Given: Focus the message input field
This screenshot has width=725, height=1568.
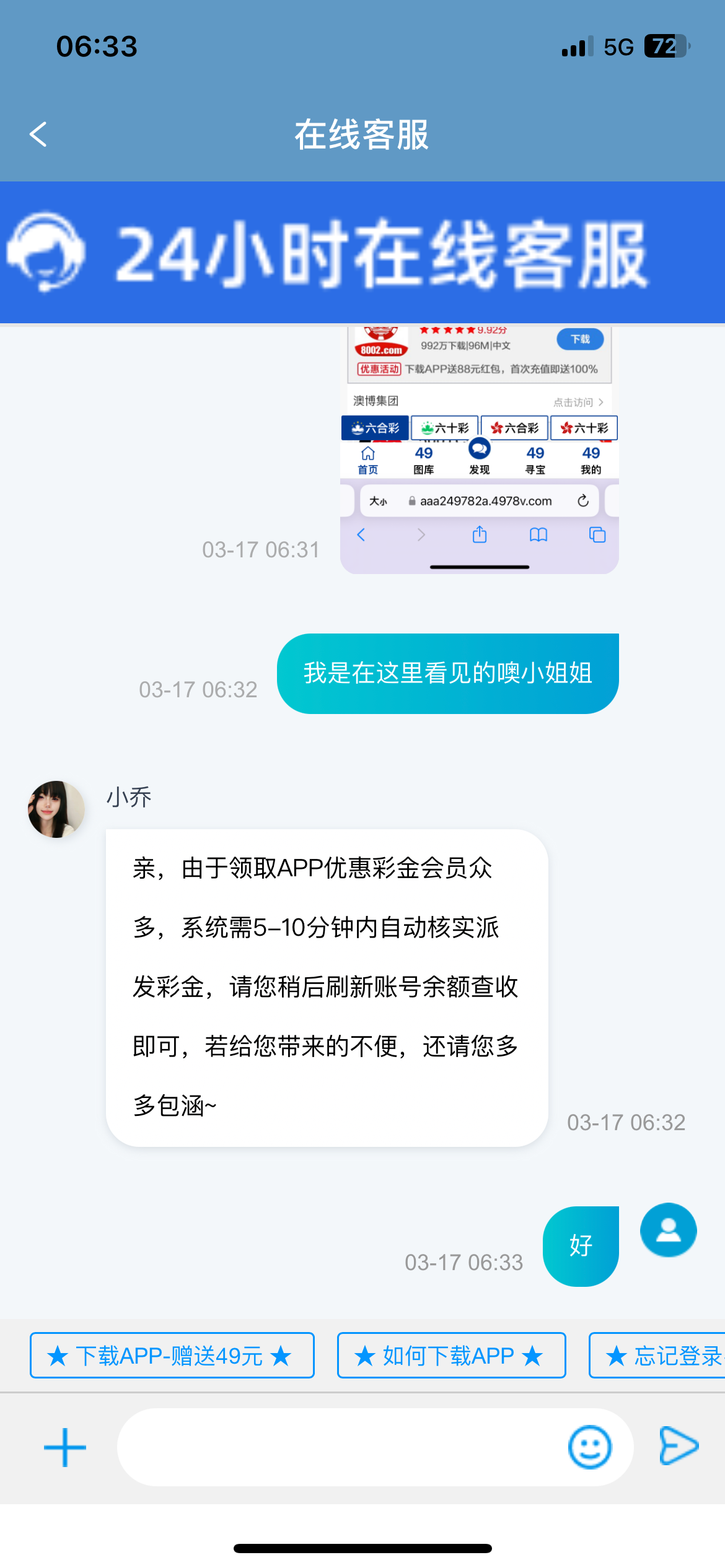Looking at the screenshot, I should [x=341, y=1447].
